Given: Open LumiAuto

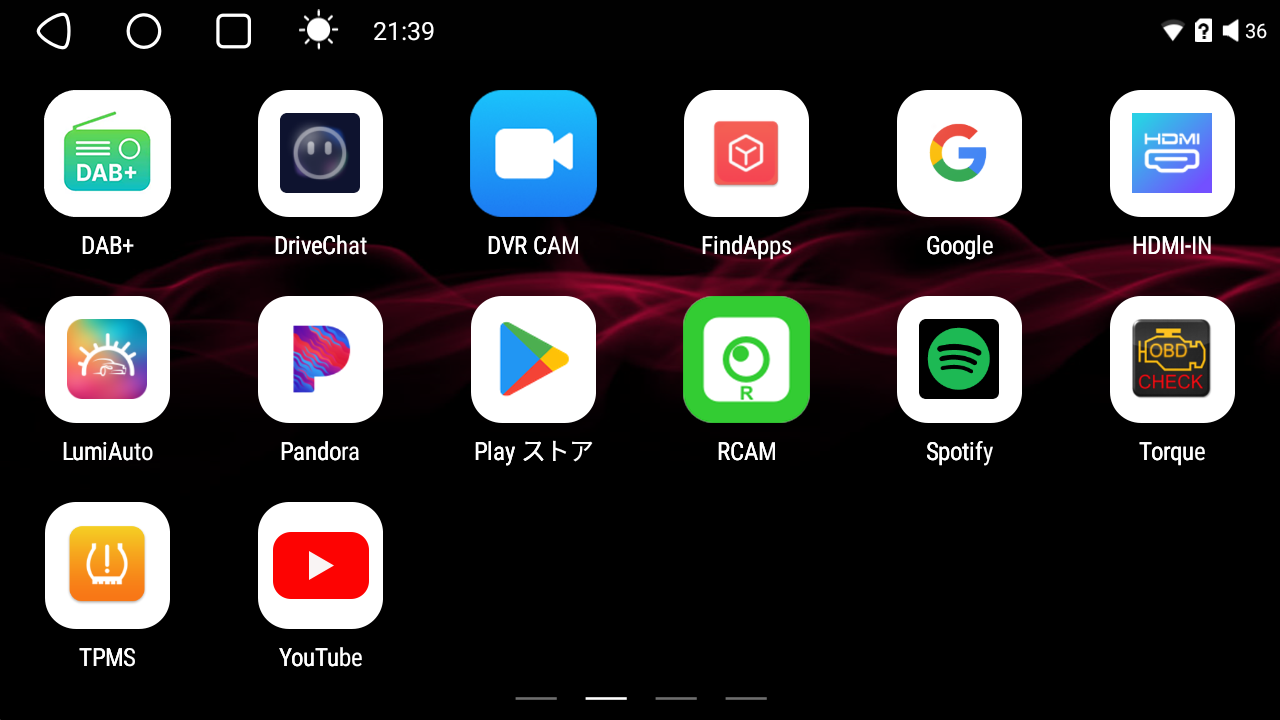Looking at the screenshot, I should (x=107, y=359).
